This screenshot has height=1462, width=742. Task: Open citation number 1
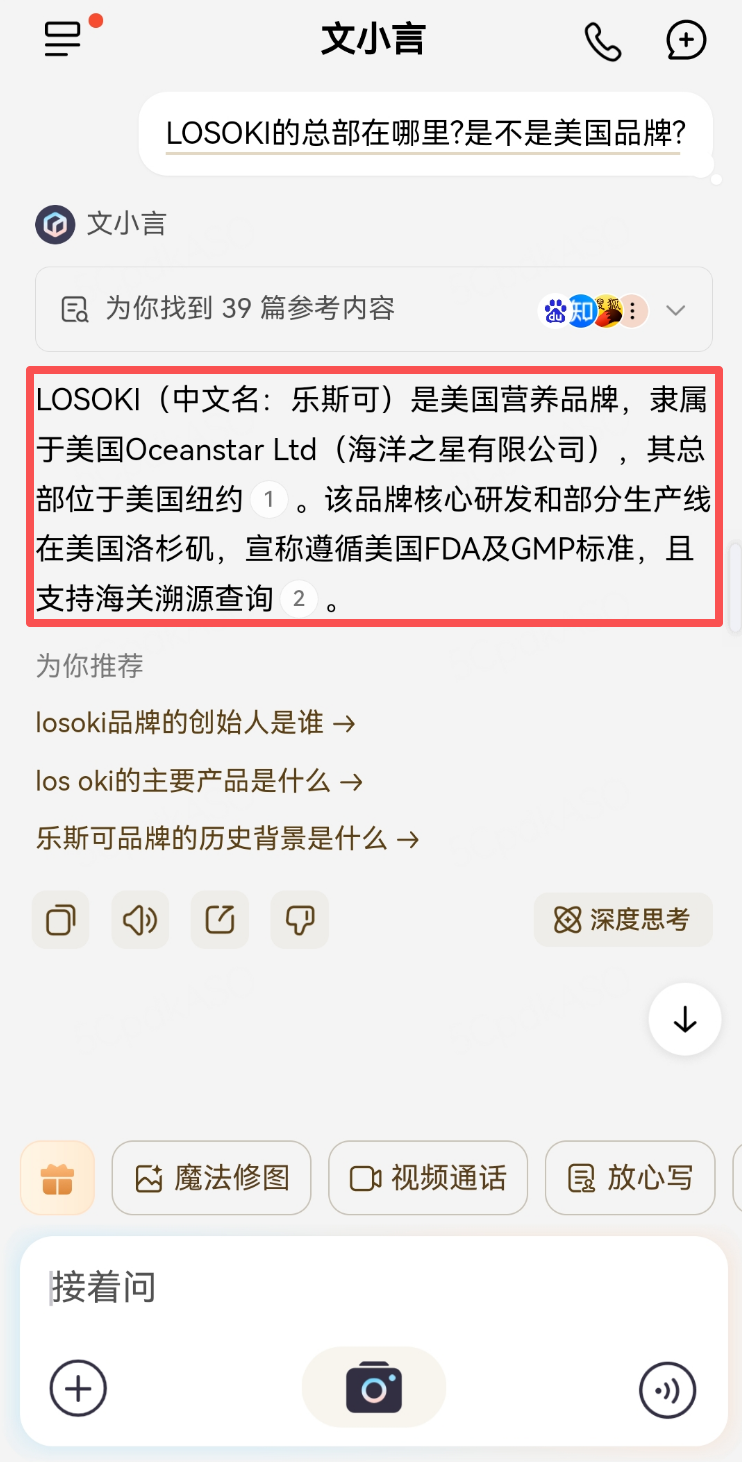click(268, 498)
